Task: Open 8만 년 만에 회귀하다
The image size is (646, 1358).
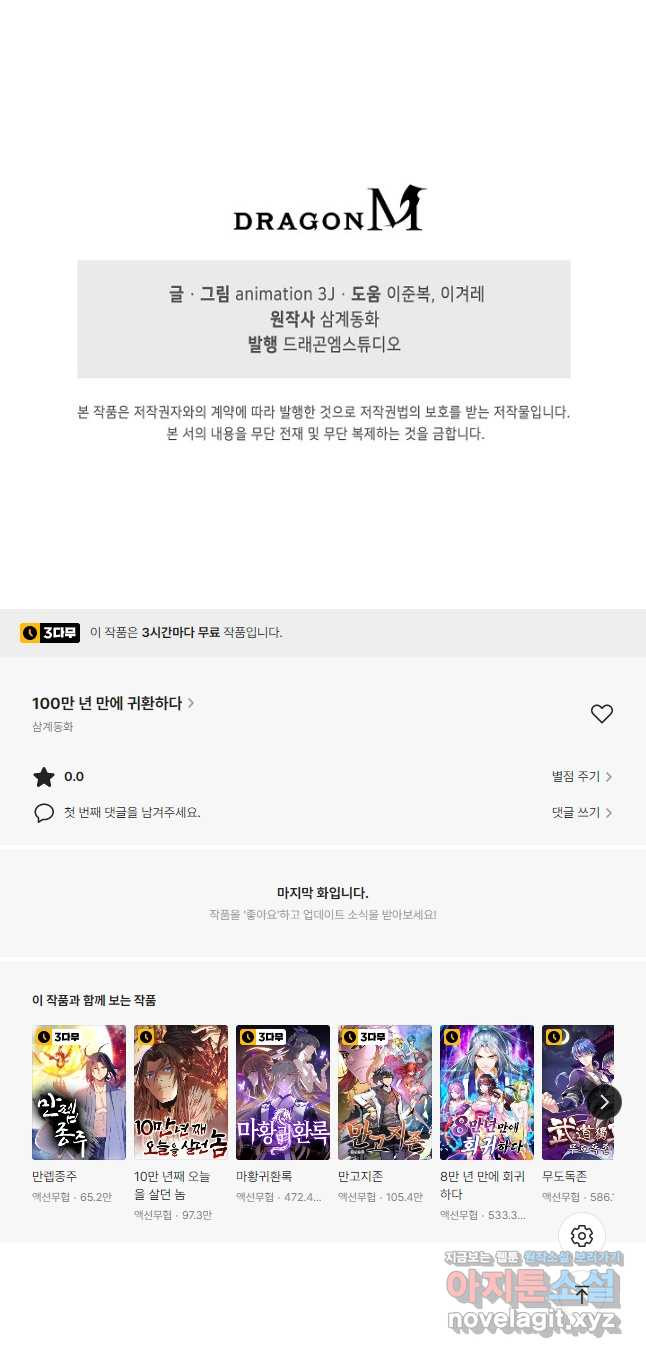Action: pyautogui.click(x=487, y=1092)
